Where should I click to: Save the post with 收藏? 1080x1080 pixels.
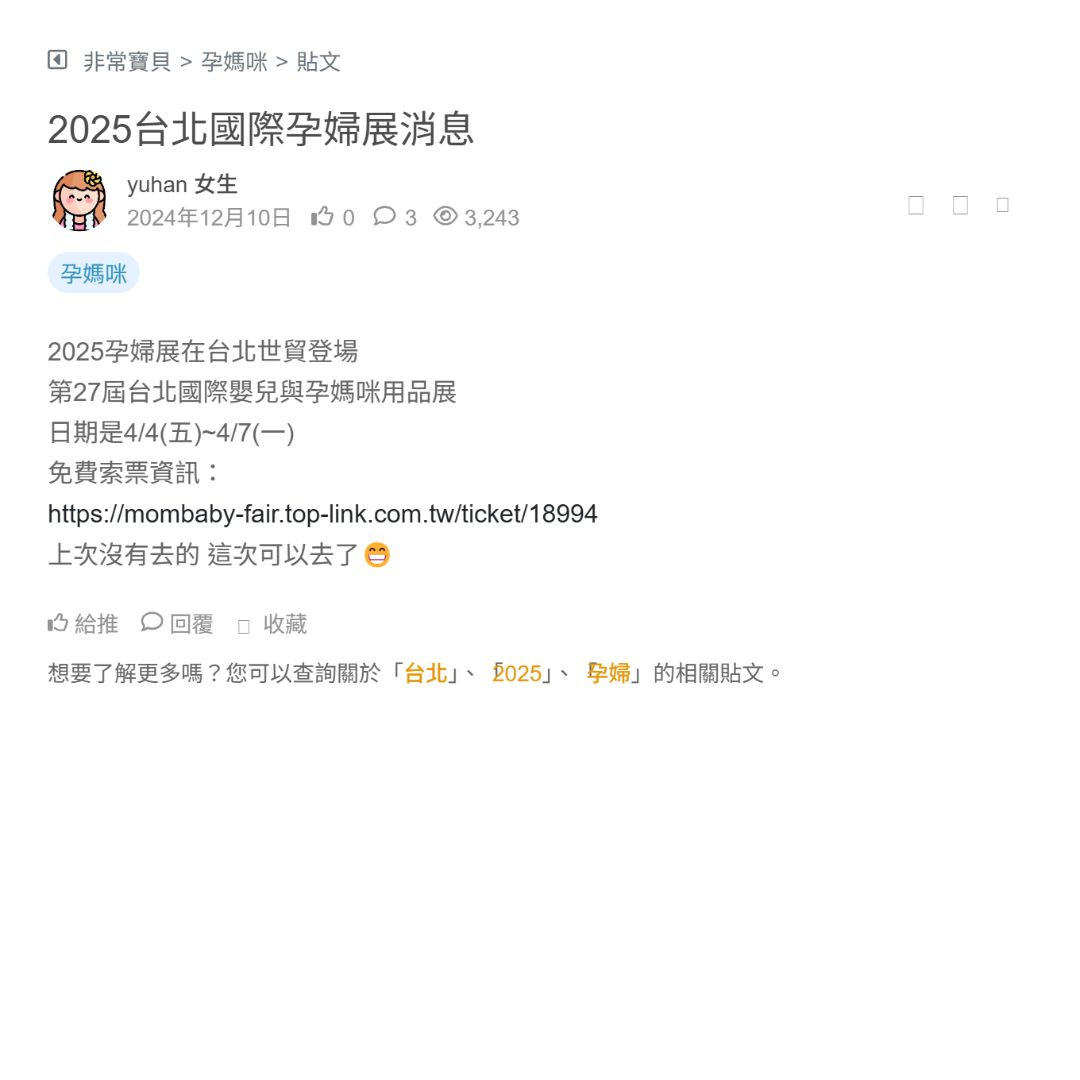coord(273,624)
